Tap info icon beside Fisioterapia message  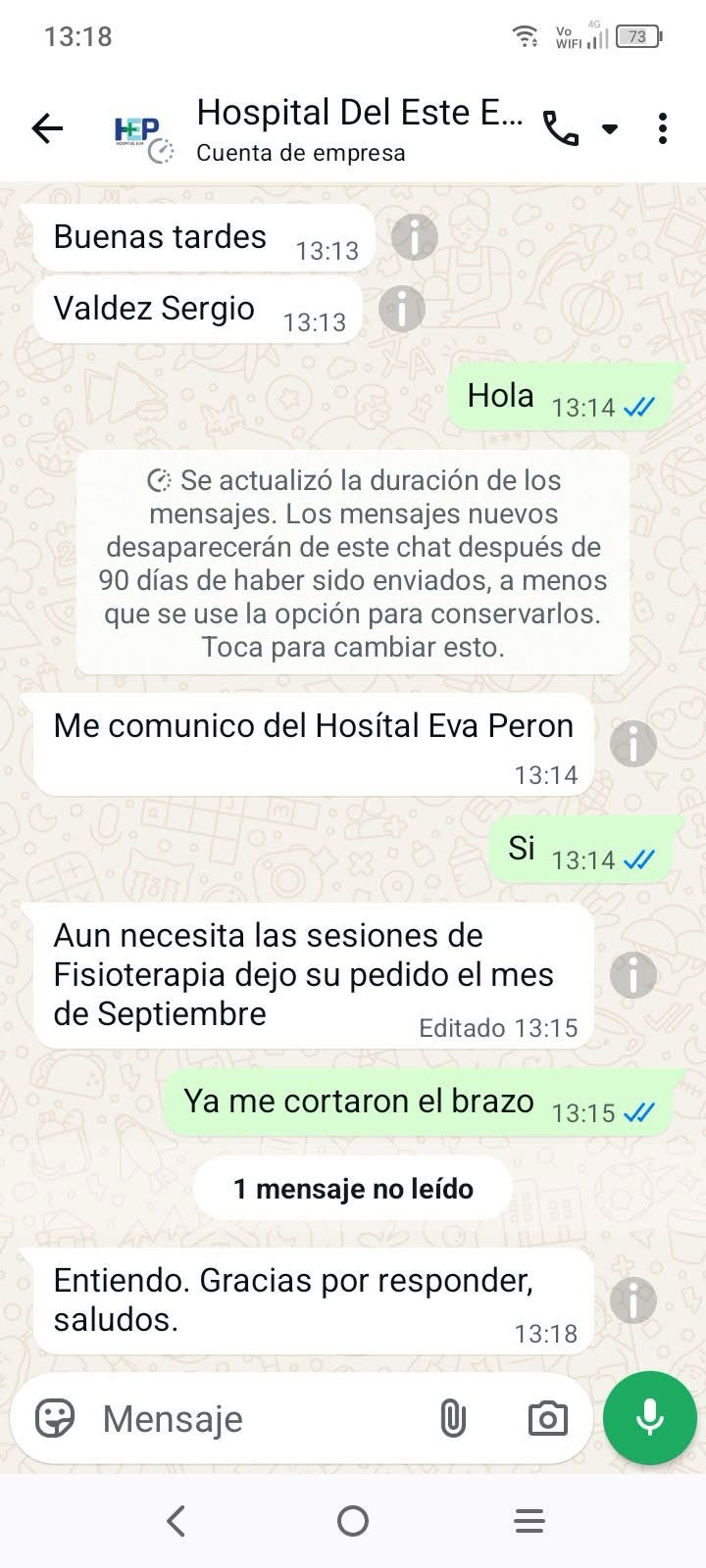632,975
